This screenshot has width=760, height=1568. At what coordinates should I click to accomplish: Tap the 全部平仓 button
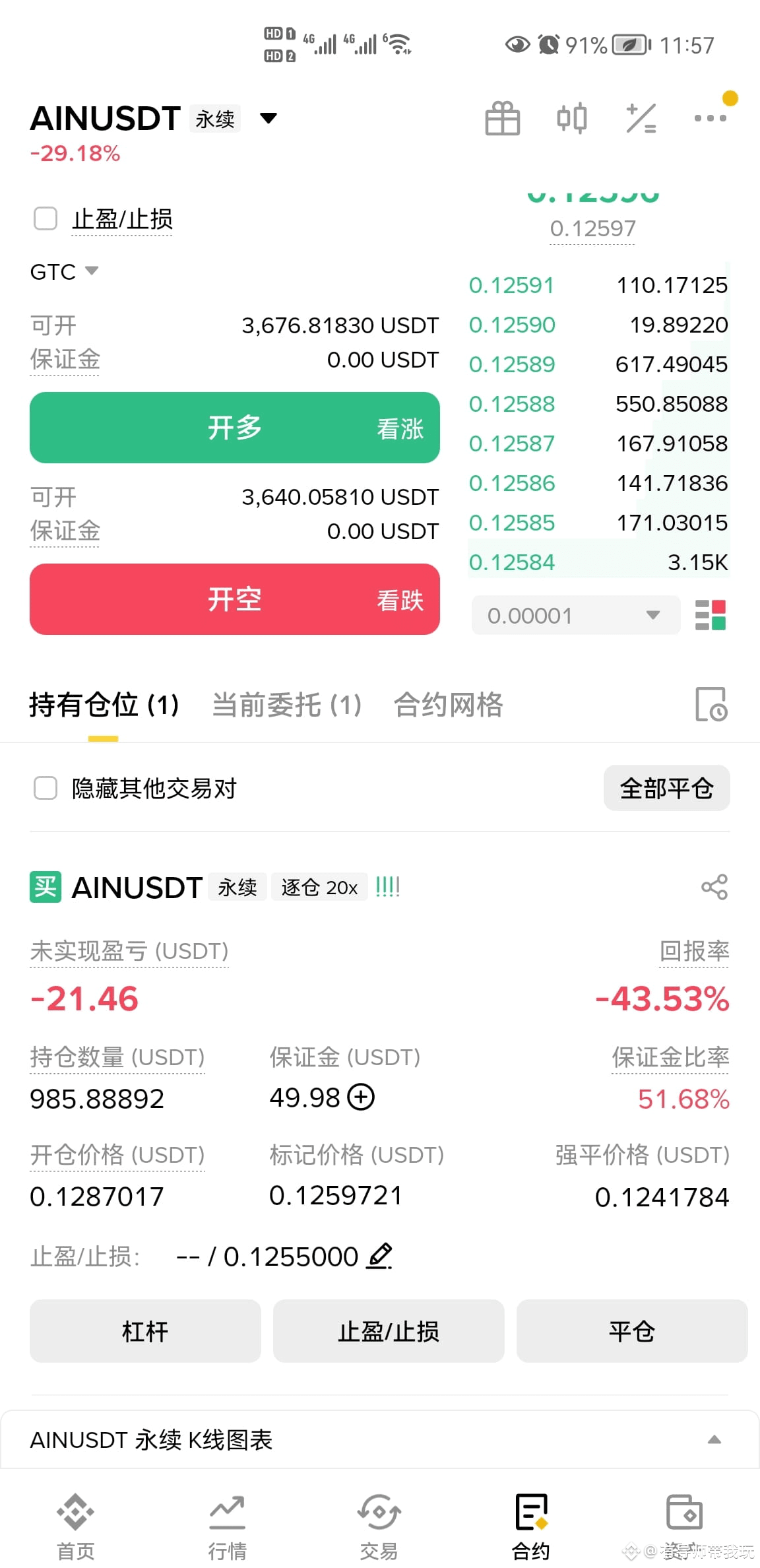(x=667, y=788)
